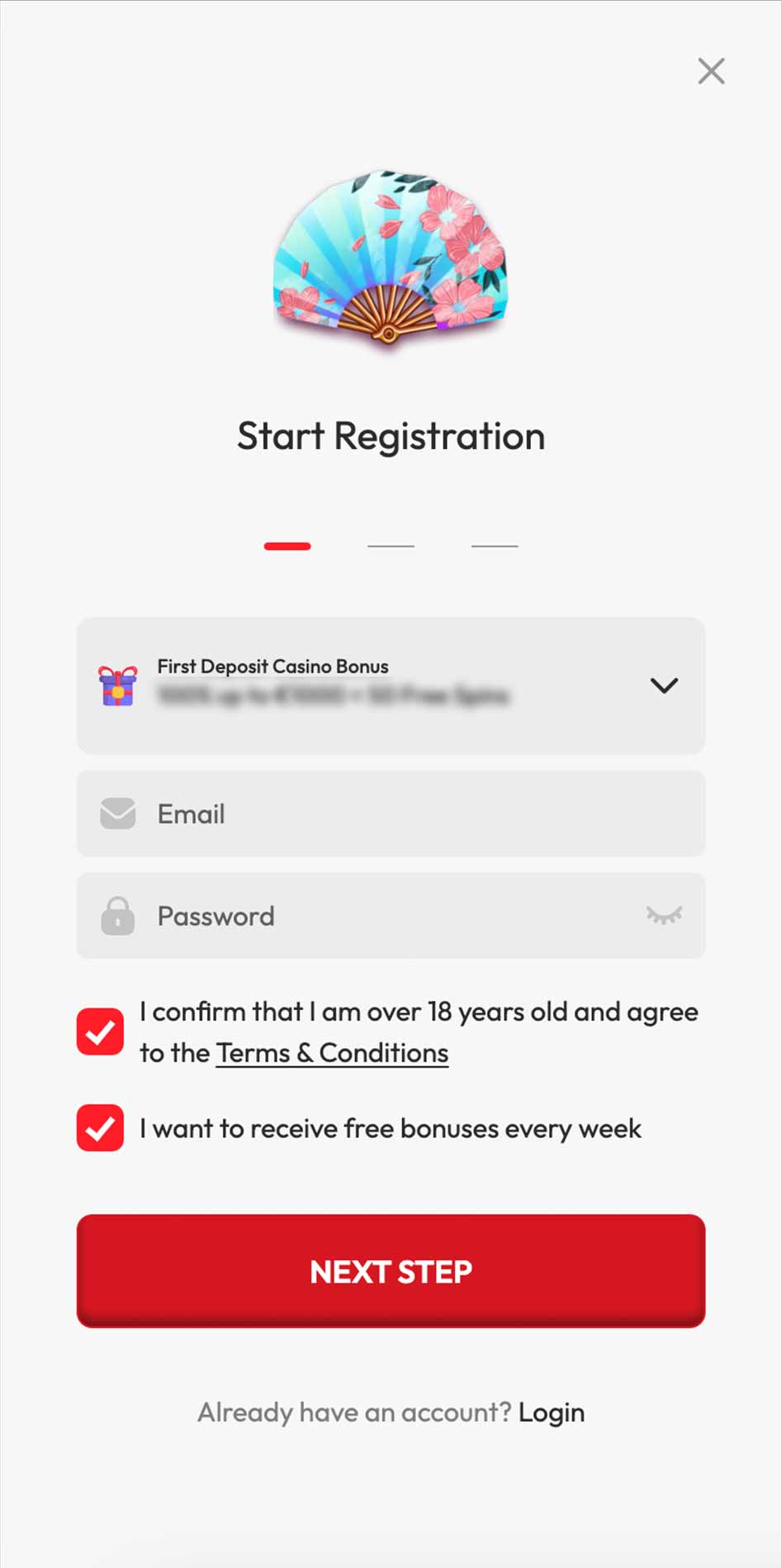The image size is (781, 1568).
Task: Close the registration dialog
Action: pos(711,71)
